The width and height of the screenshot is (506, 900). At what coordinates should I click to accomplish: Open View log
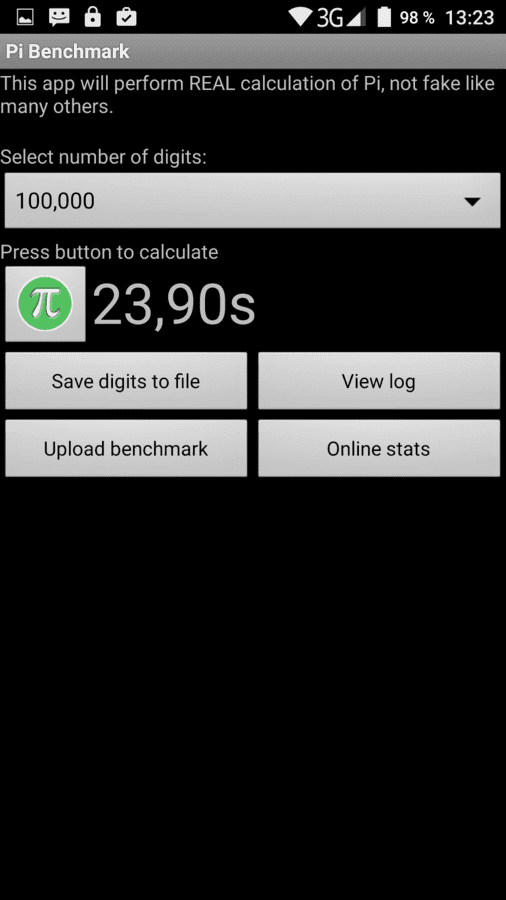coord(379,381)
